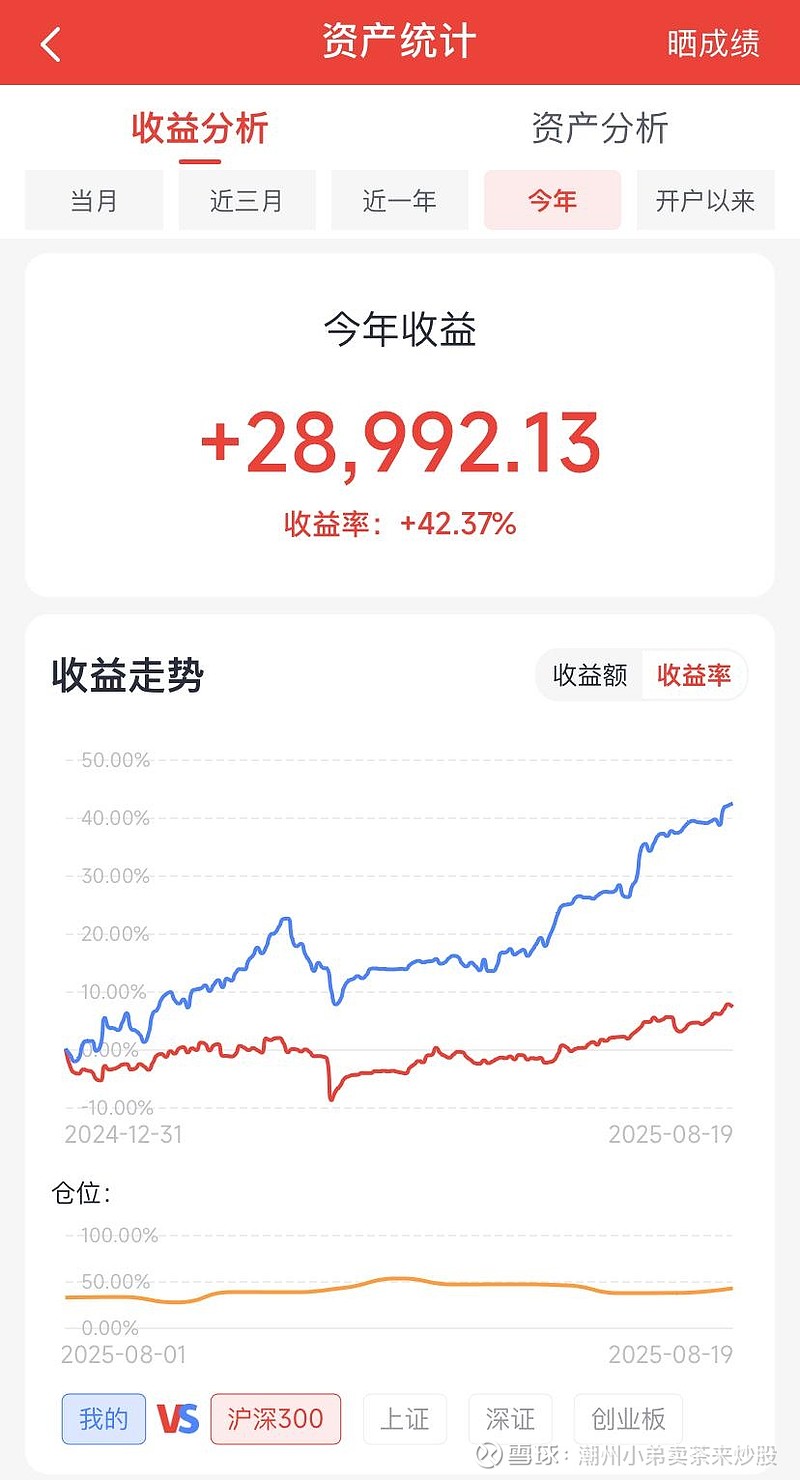Tap the 我的 comparison chip
This screenshot has height=1480, width=800.
104,1418
